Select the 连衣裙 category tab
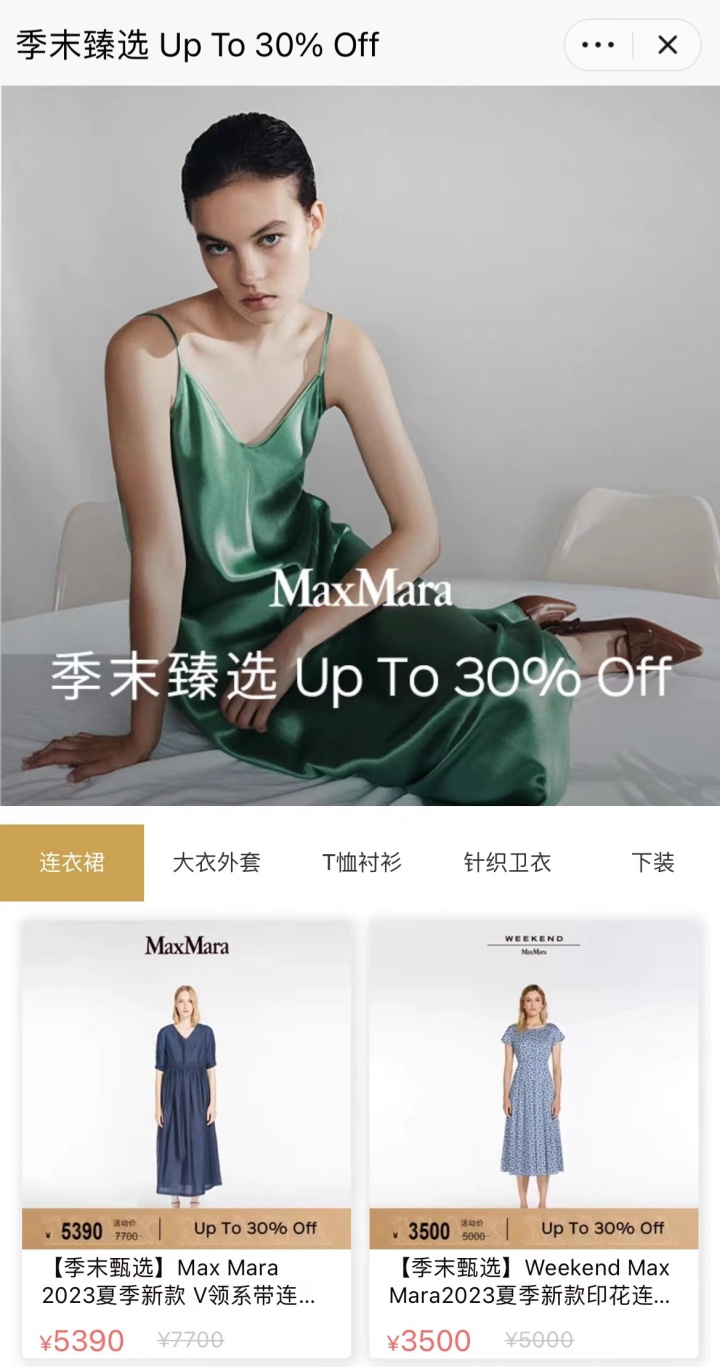Screen dimensions: 720x1367 pos(72,862)
